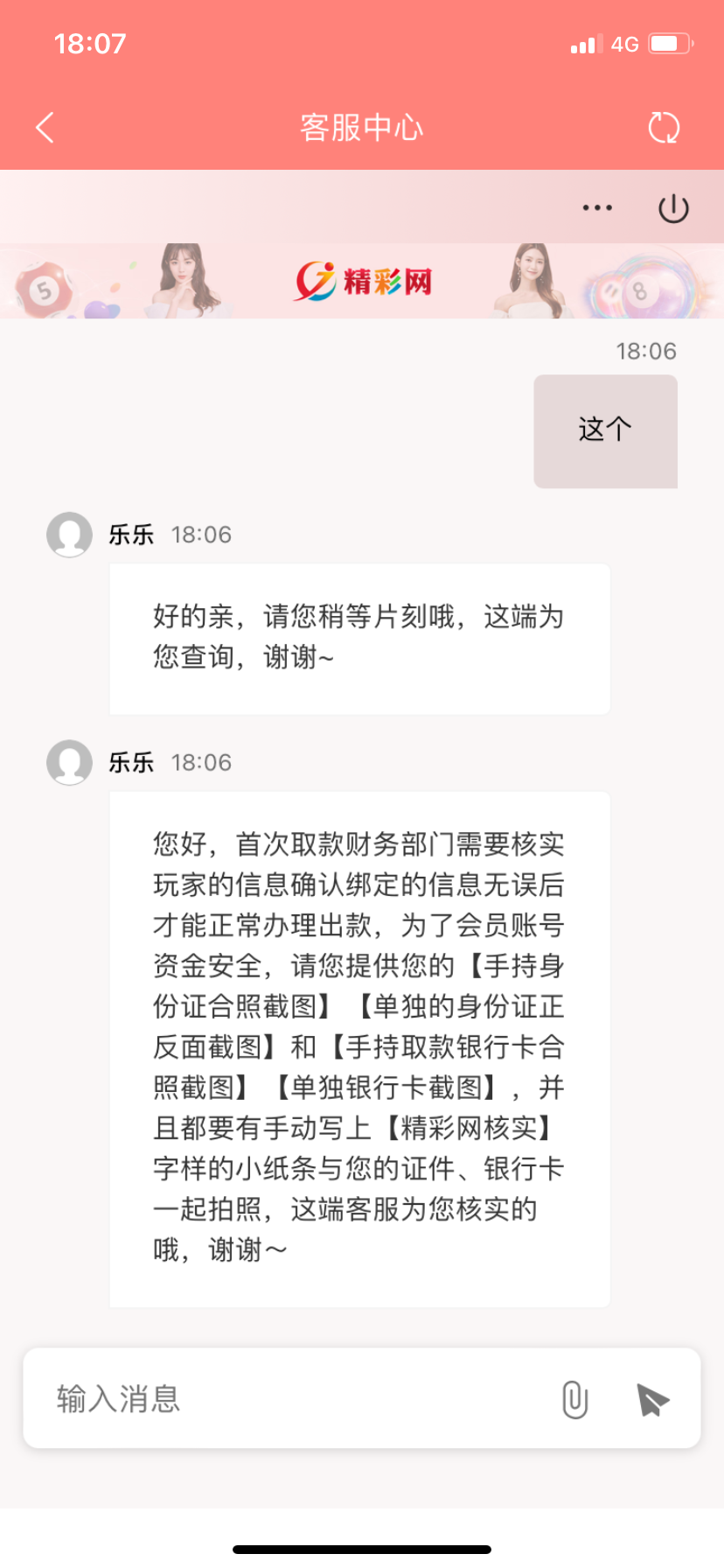
Task: Refresh the customer service chat
Action: (x=664, y=128)
